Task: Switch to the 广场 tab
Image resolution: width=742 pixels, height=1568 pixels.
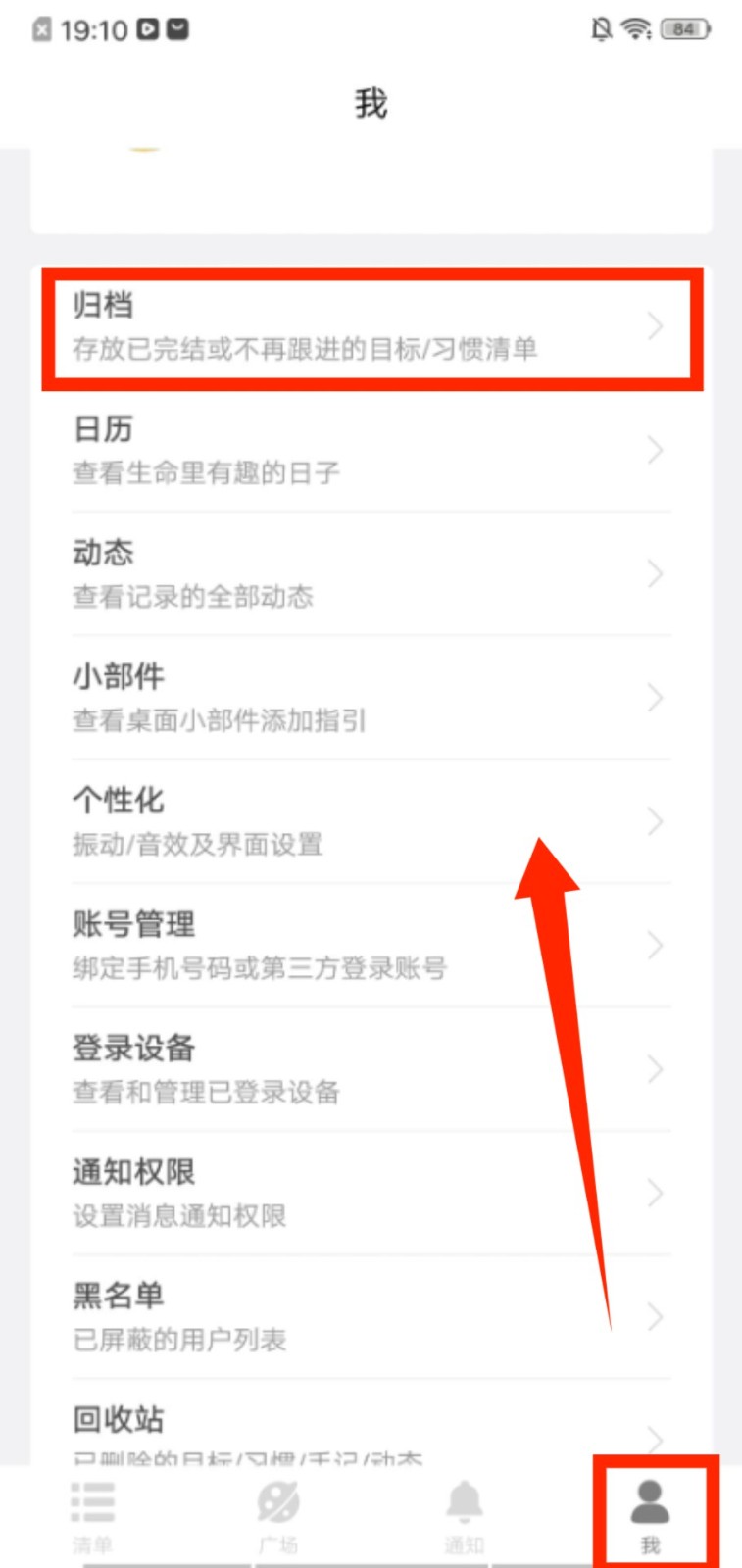Action: pos(277,1516)
